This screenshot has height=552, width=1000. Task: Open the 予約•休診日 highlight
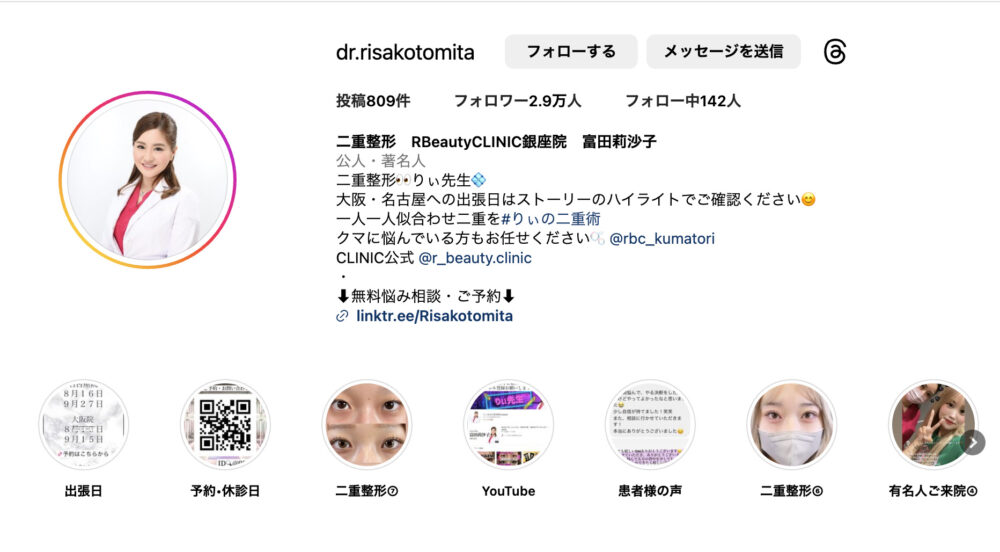click(x=225, y=425)
